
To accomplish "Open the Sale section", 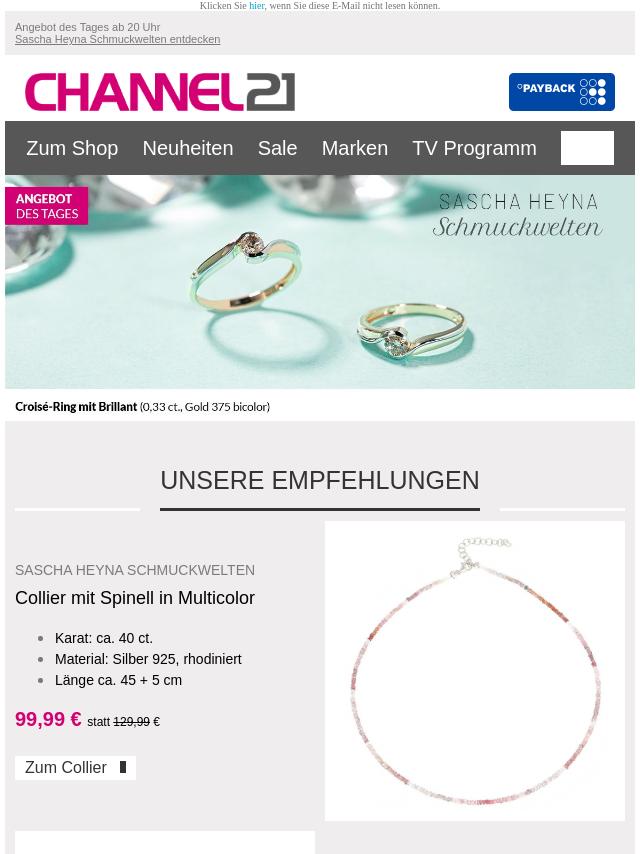I will [277, 148].
